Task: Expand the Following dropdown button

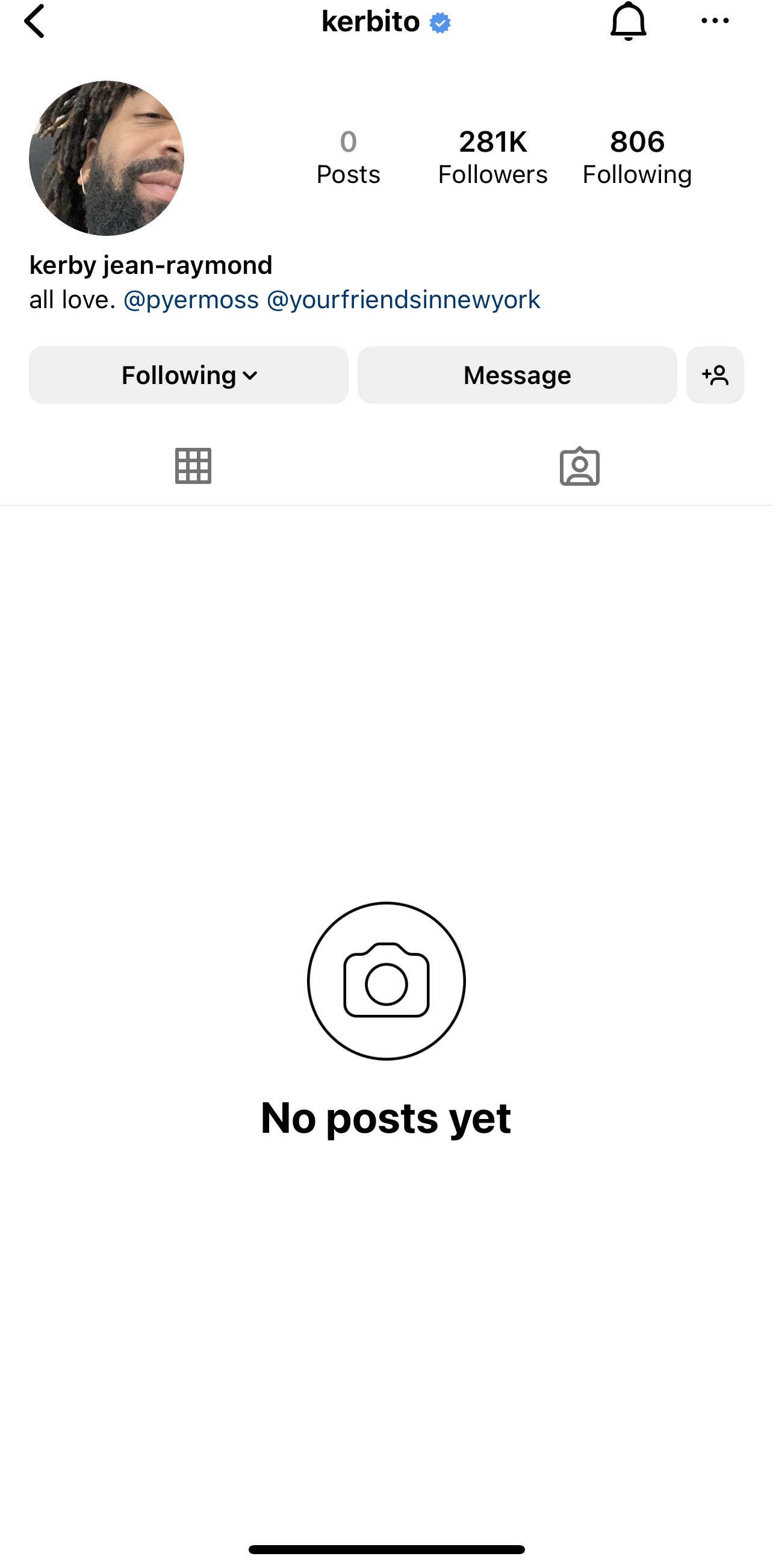Action: tap(188, 375)
